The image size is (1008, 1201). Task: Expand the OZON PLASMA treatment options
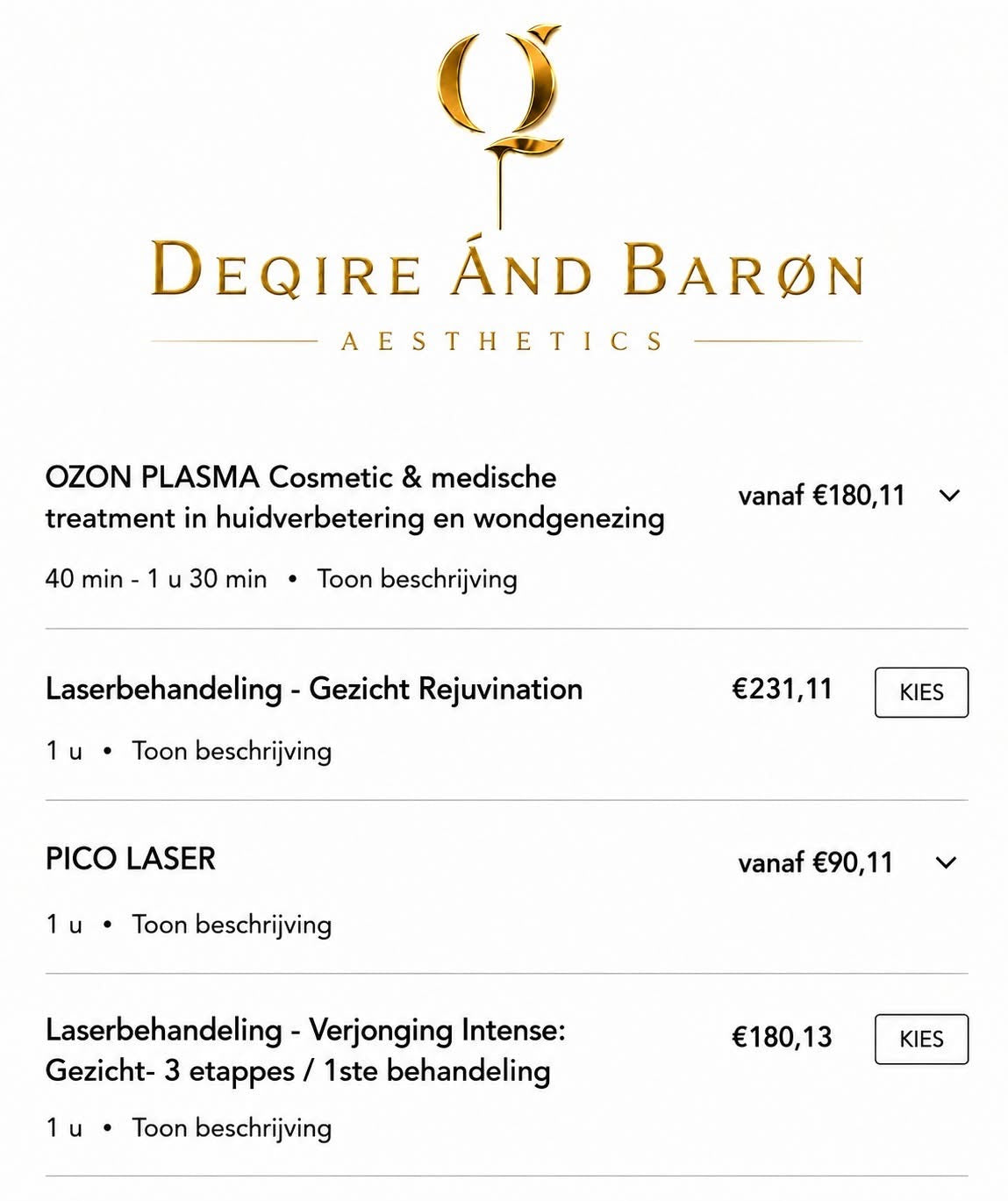click(949, 496)
